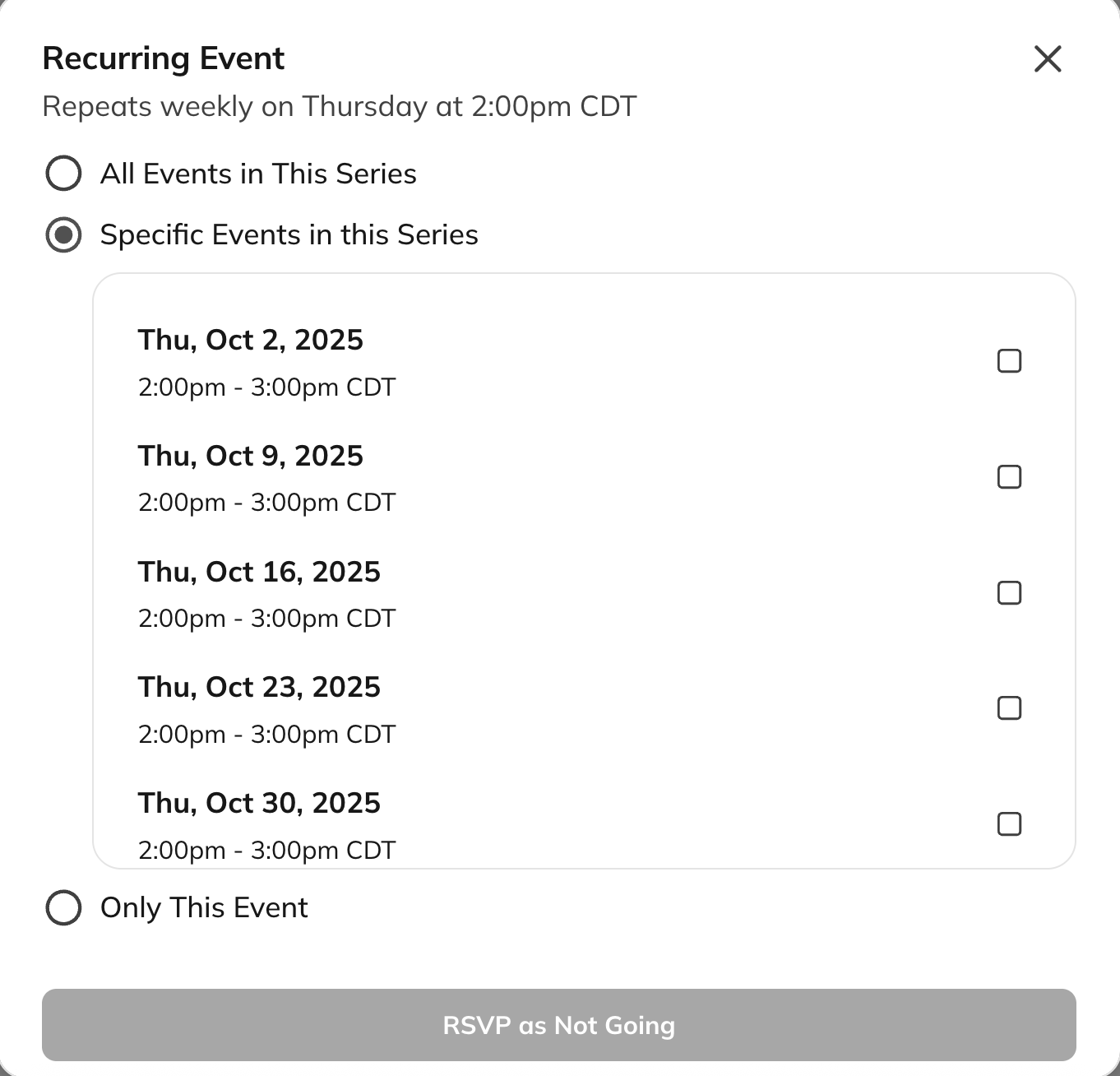This screenshot has width=1120, height=1076.
Task: Check the Thu, Oct 2, 2025 event
Action: coord(1009,361)
